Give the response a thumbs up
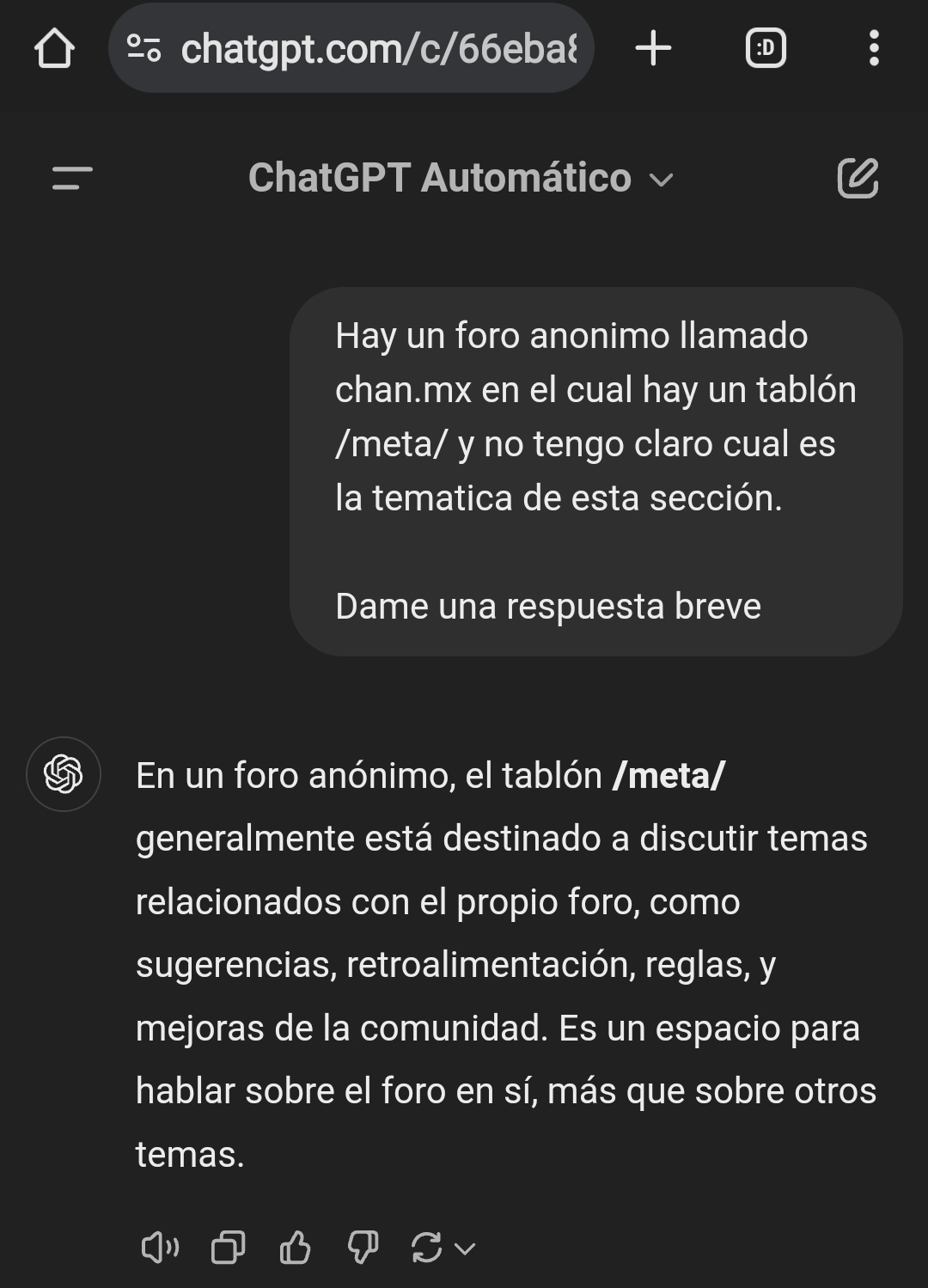The image size is (928, 1288). click(295, 1248)
